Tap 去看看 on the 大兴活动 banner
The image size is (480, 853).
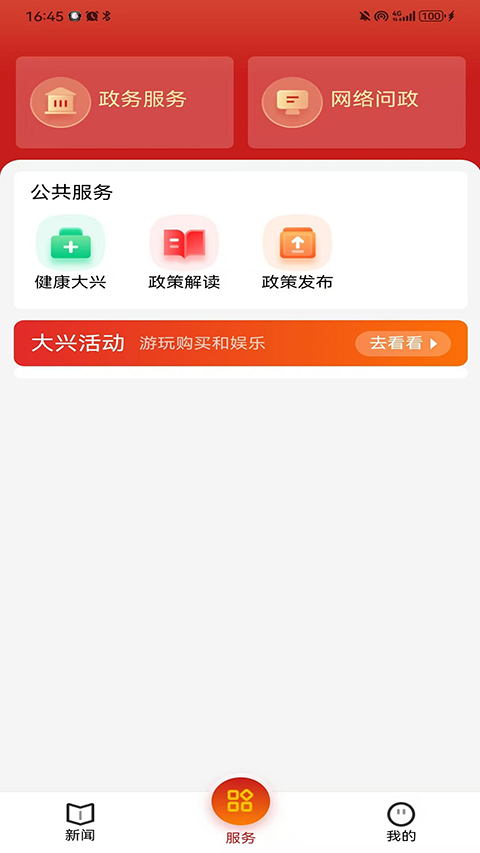(403, 343)
